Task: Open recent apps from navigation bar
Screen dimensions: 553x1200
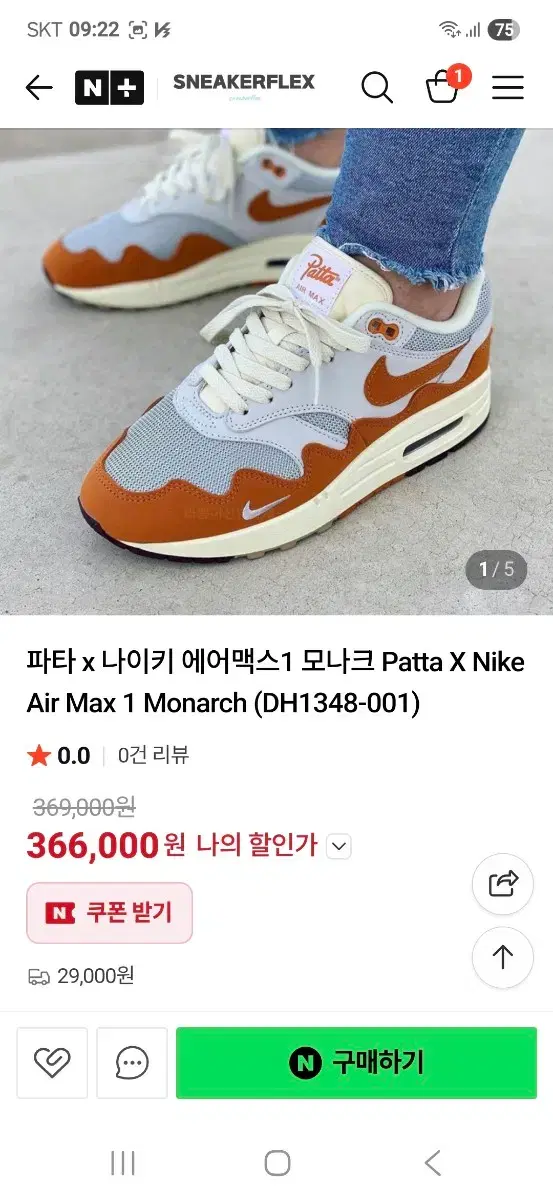Action: 123,1163
